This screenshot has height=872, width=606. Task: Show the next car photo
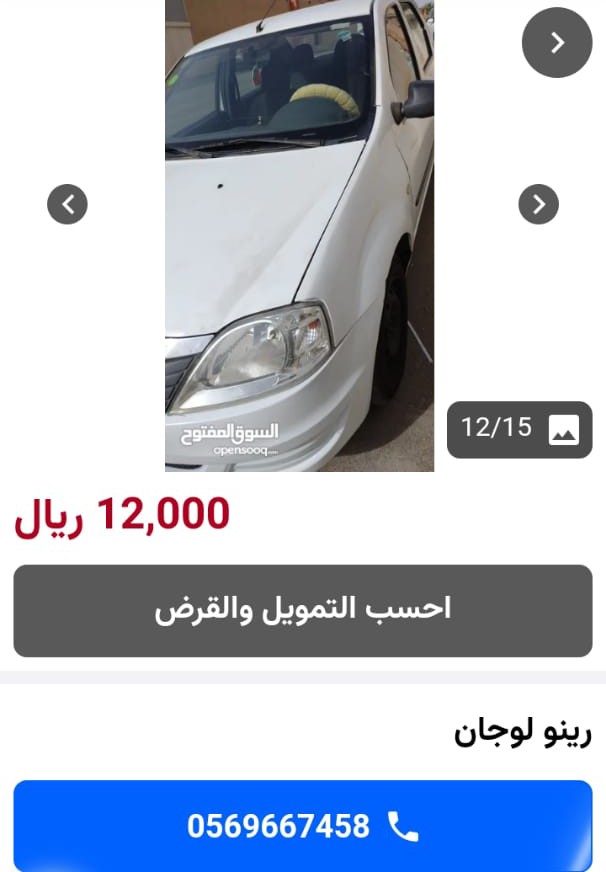538,204
